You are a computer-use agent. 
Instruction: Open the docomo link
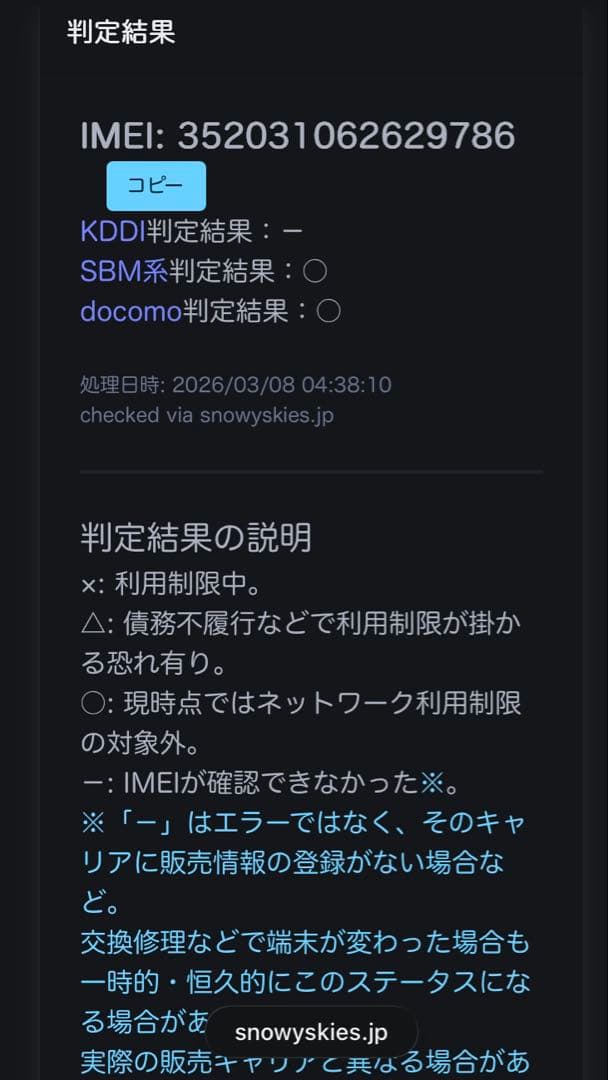coord(131,311)
